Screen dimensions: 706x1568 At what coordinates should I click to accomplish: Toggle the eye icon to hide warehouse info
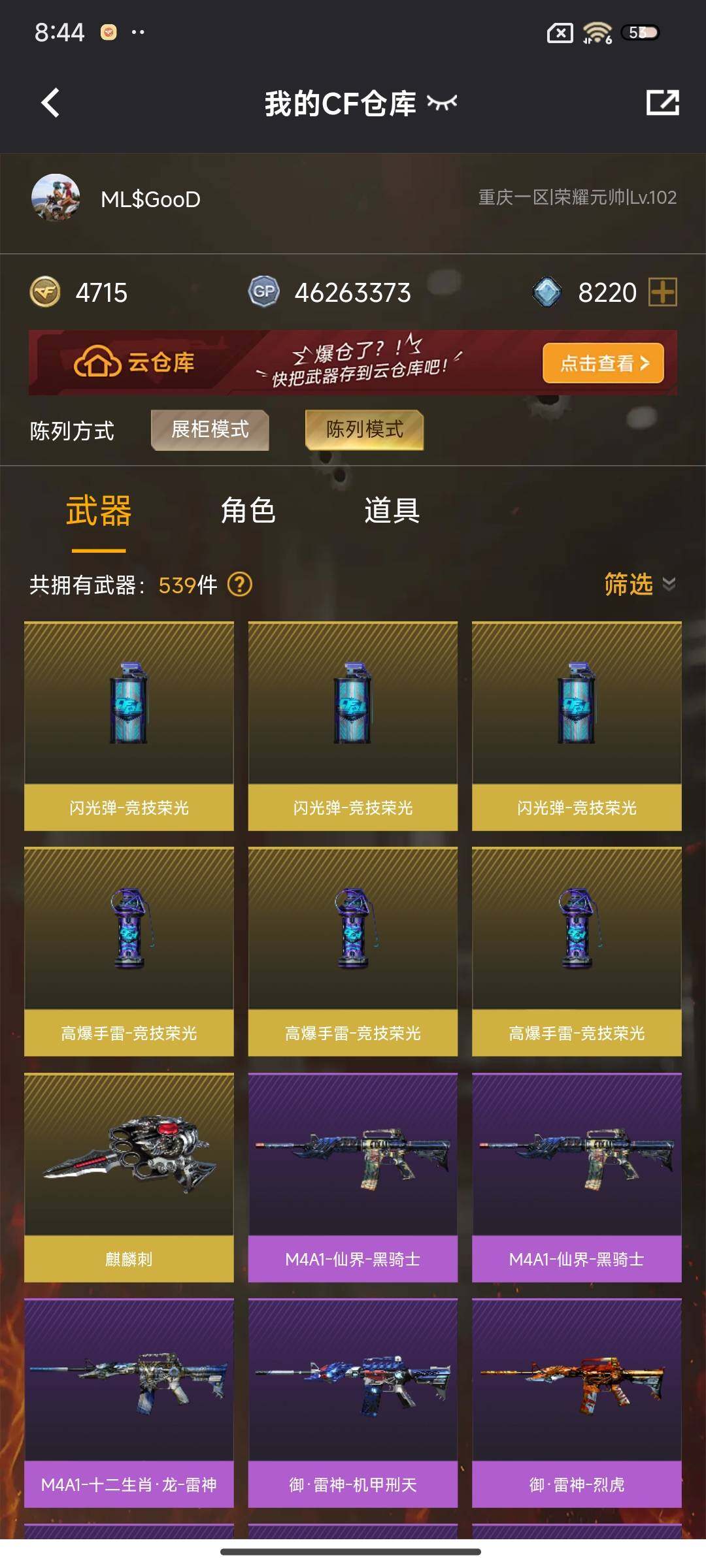click(442, 103)
